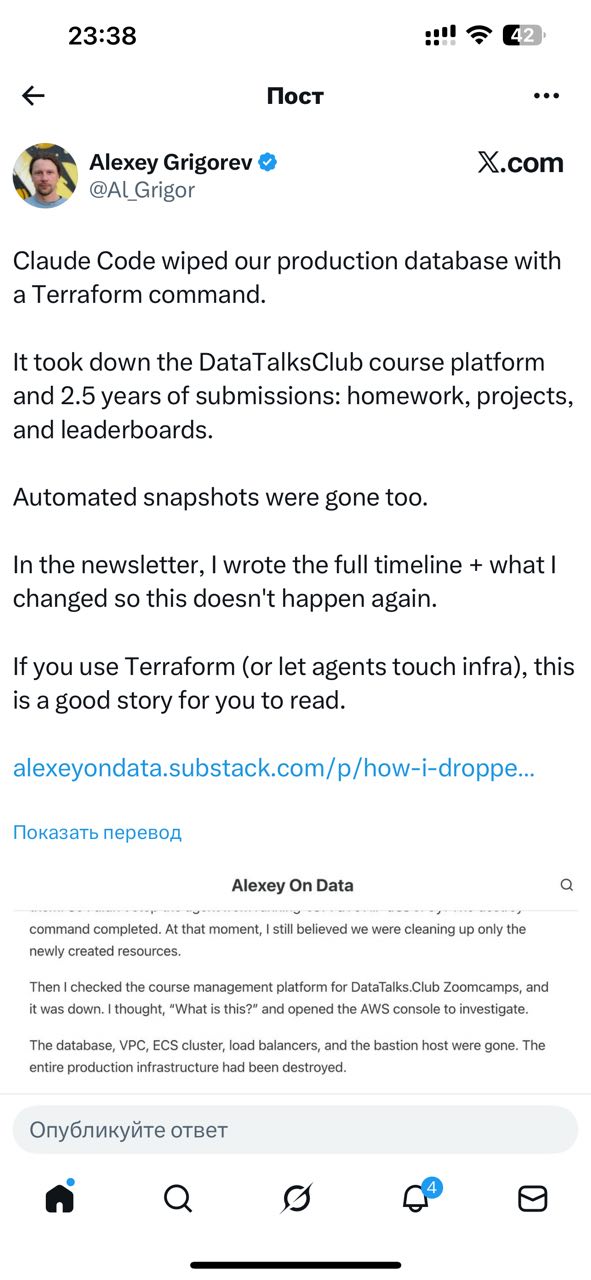Open Alexey Grigorev's profile picture
Screen dimensions: 591x1280
pos(45,175)
